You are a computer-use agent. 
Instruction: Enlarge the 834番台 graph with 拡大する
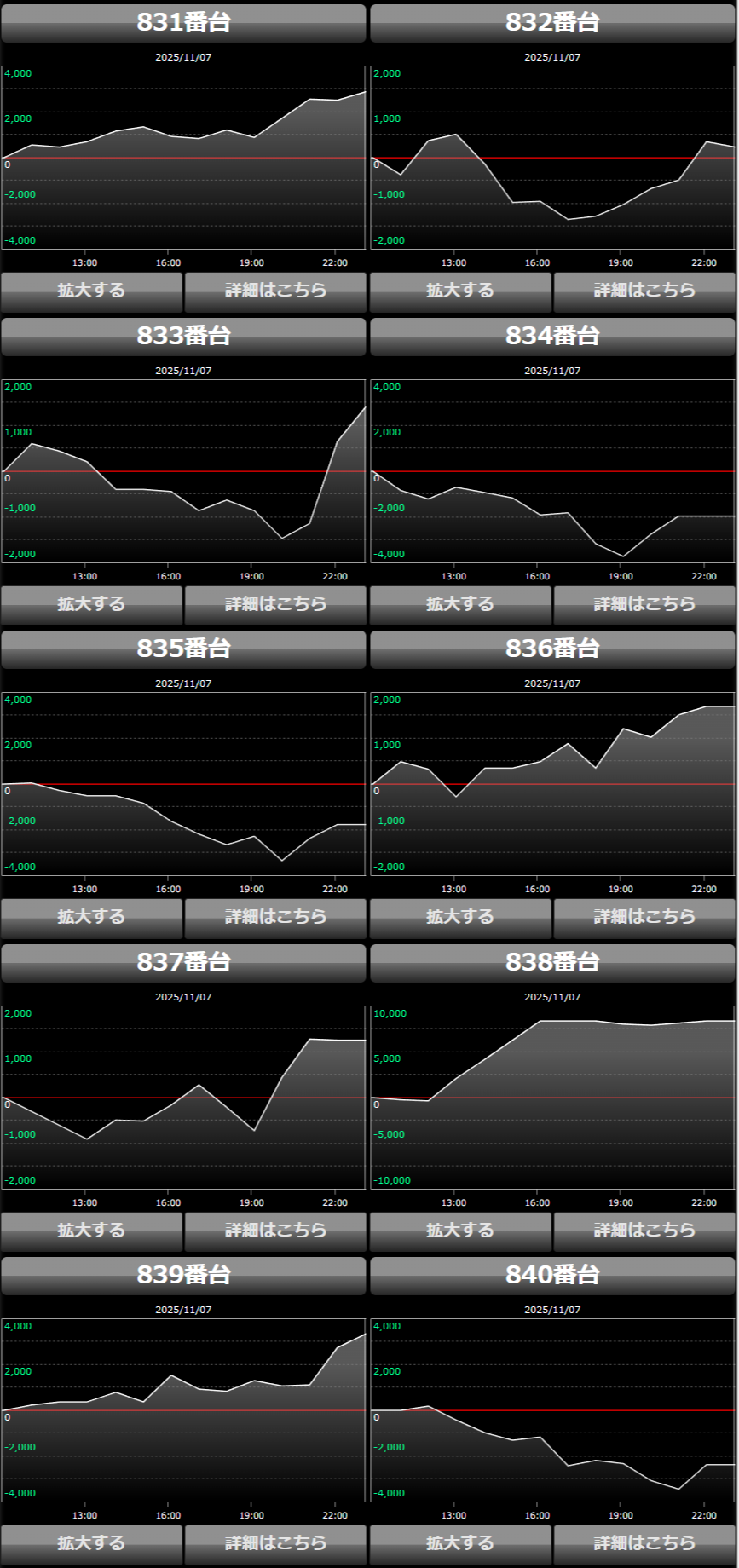(460, 604)
